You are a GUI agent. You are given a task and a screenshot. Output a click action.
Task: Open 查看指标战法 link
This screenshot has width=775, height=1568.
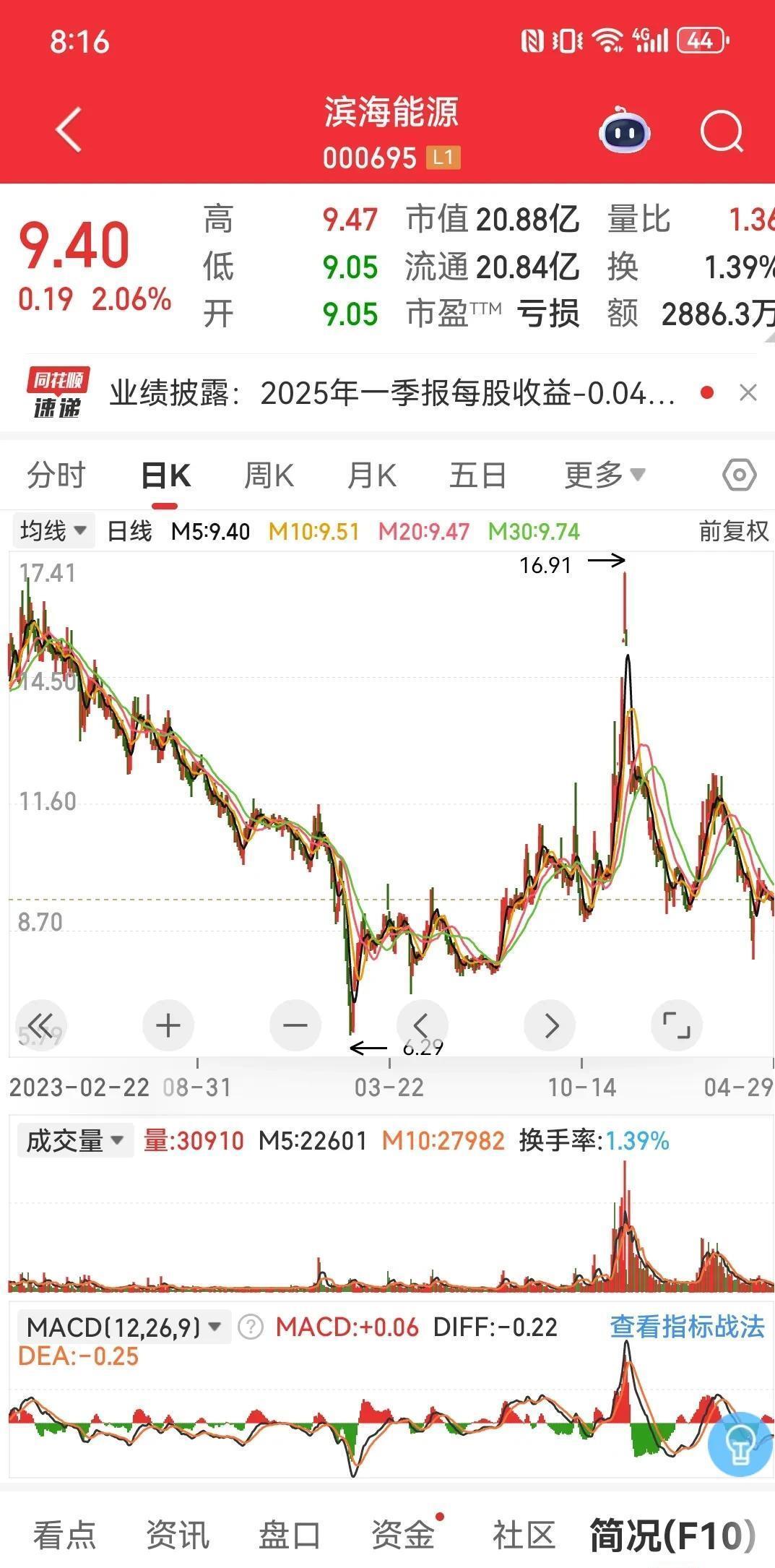686,1327
